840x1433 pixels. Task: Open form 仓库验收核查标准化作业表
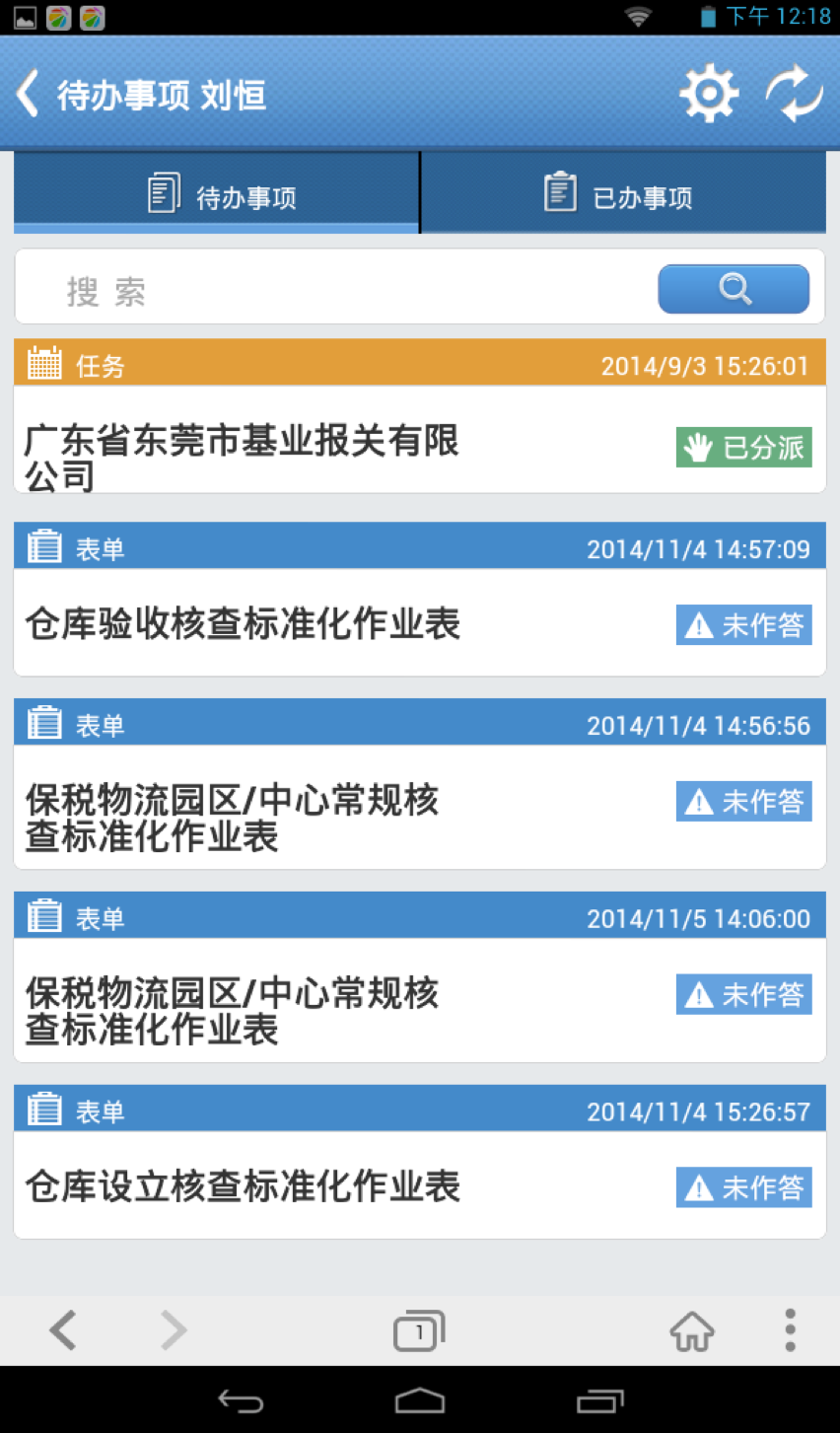click(420, 600)
